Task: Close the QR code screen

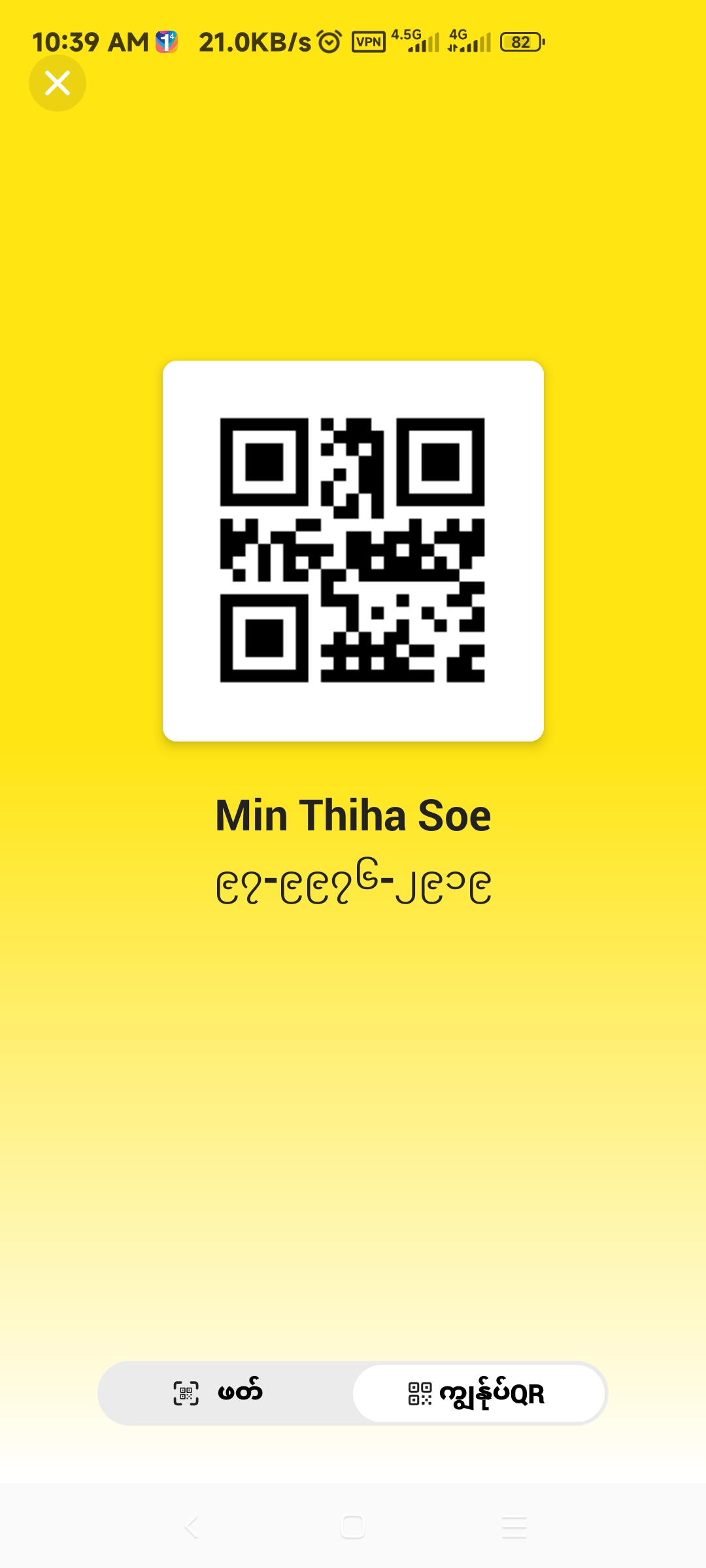Action: click(58, 83)
